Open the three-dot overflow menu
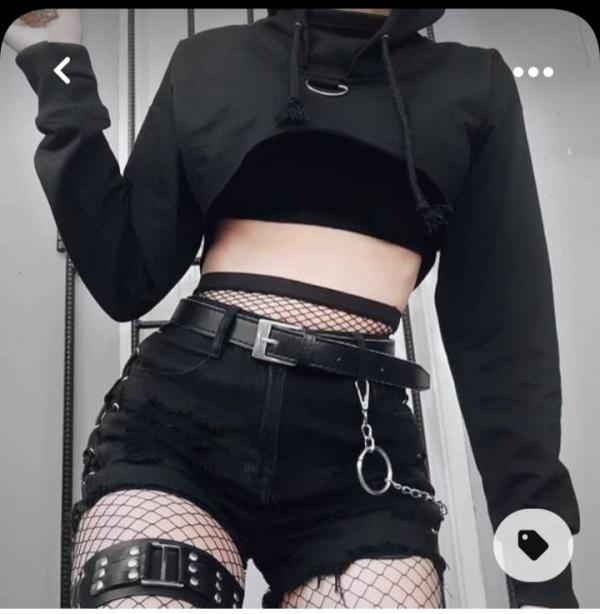Viewport: 600px width, 614px height. (x=533, y=72)
